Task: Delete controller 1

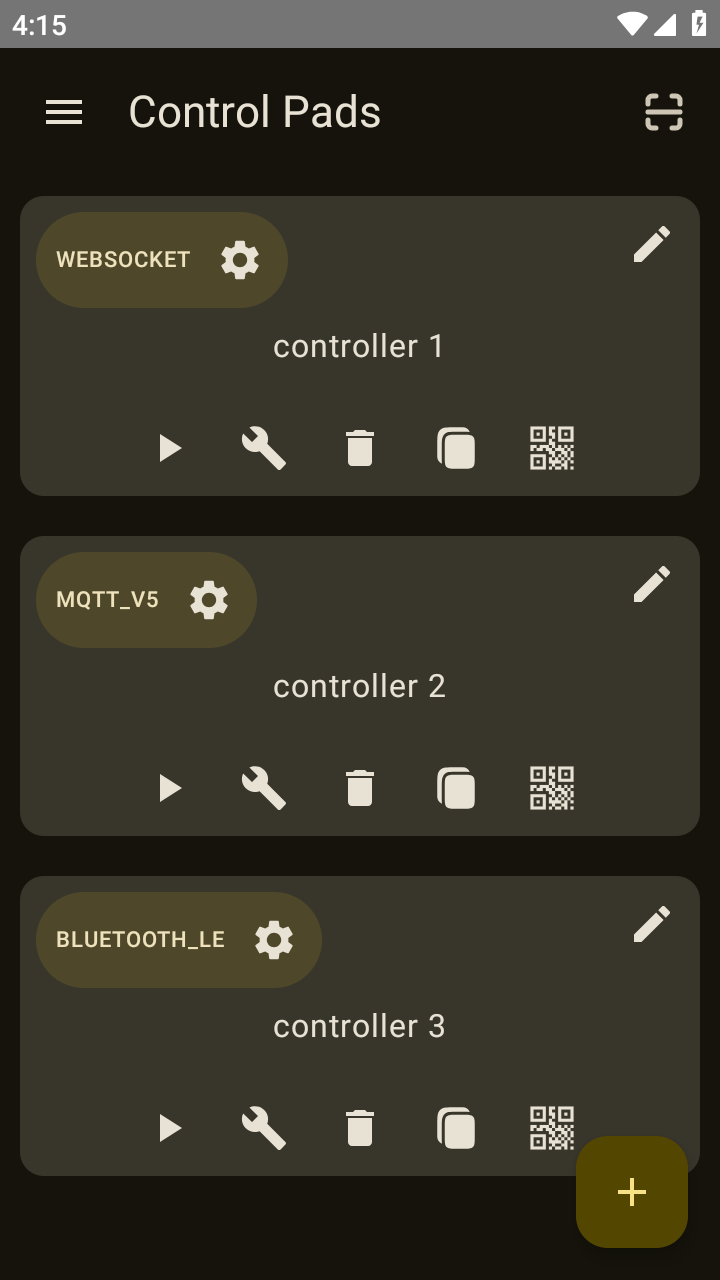Action: [360, 448]
